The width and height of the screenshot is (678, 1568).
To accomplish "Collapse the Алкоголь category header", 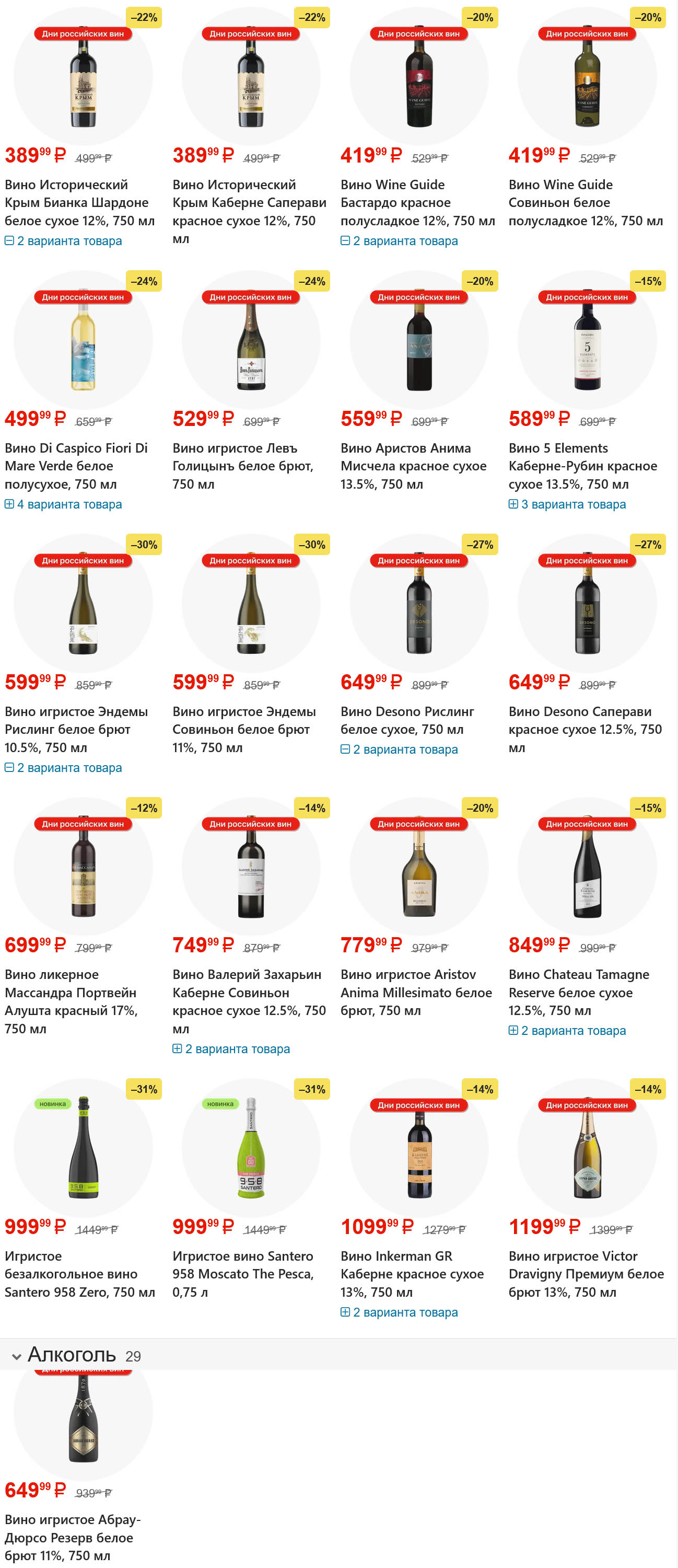I will coord(16,1357).
